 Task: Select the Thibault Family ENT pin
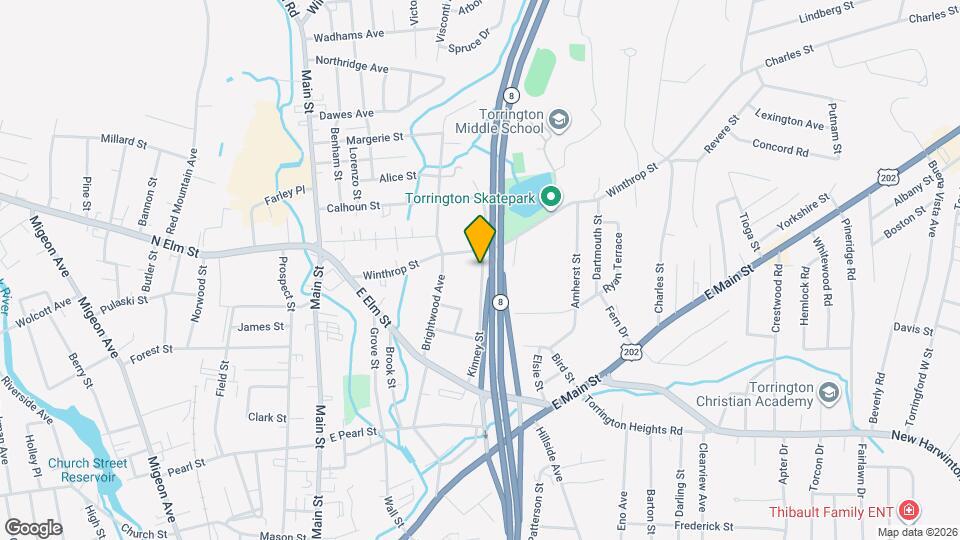[x=909, y=511]
